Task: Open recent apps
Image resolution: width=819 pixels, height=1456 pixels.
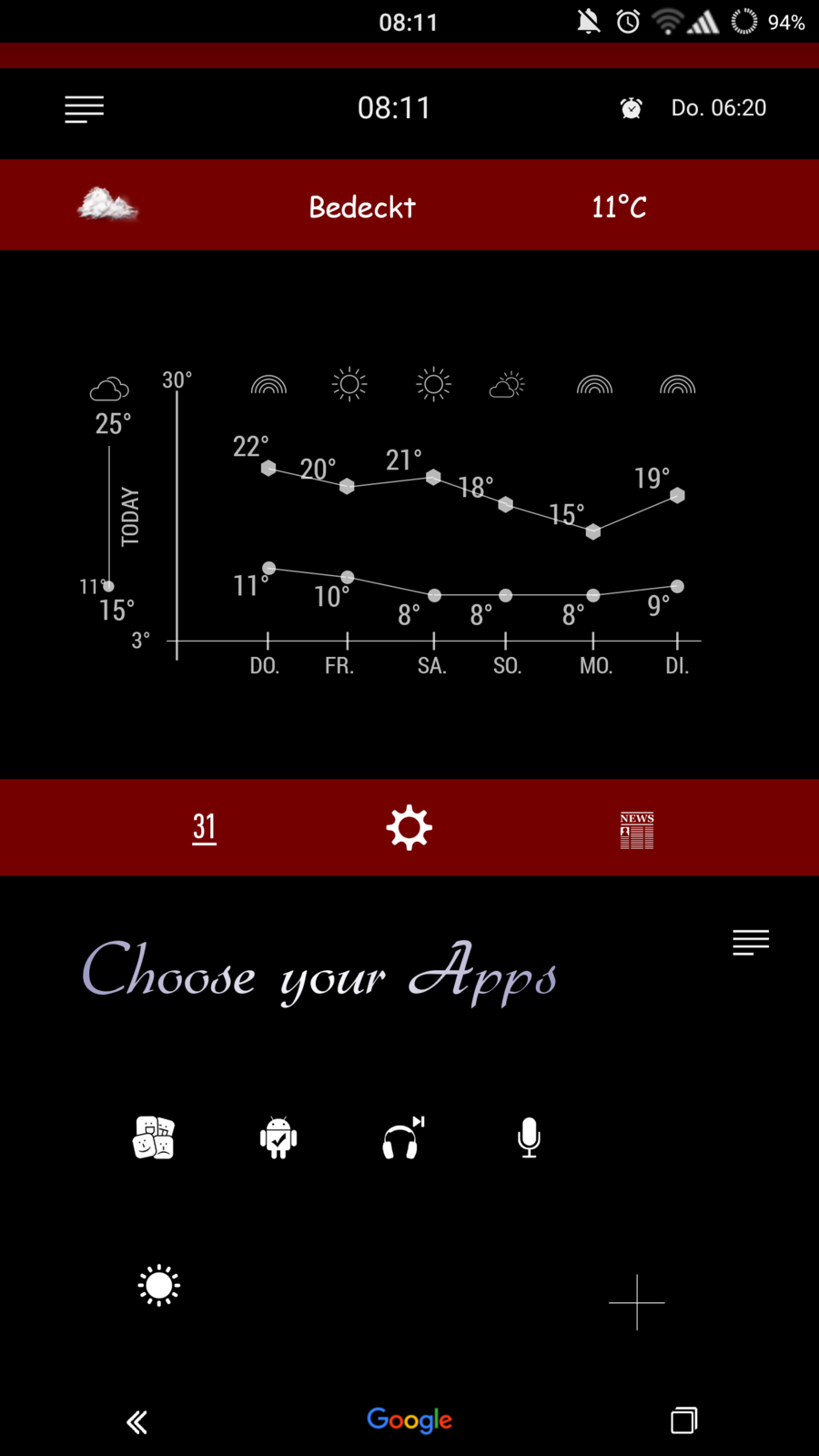Action: 683,1421
